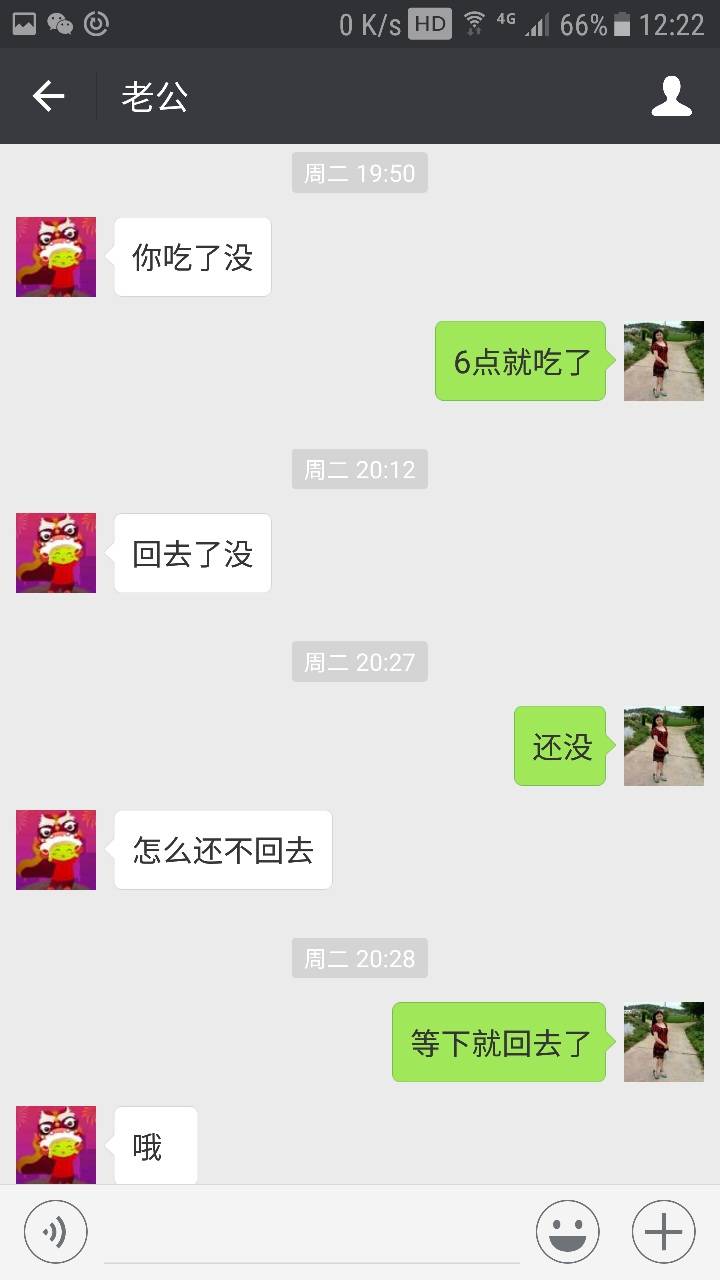
Task: Tap my avatar beside 6点就吃了
Action: point(664,361)
